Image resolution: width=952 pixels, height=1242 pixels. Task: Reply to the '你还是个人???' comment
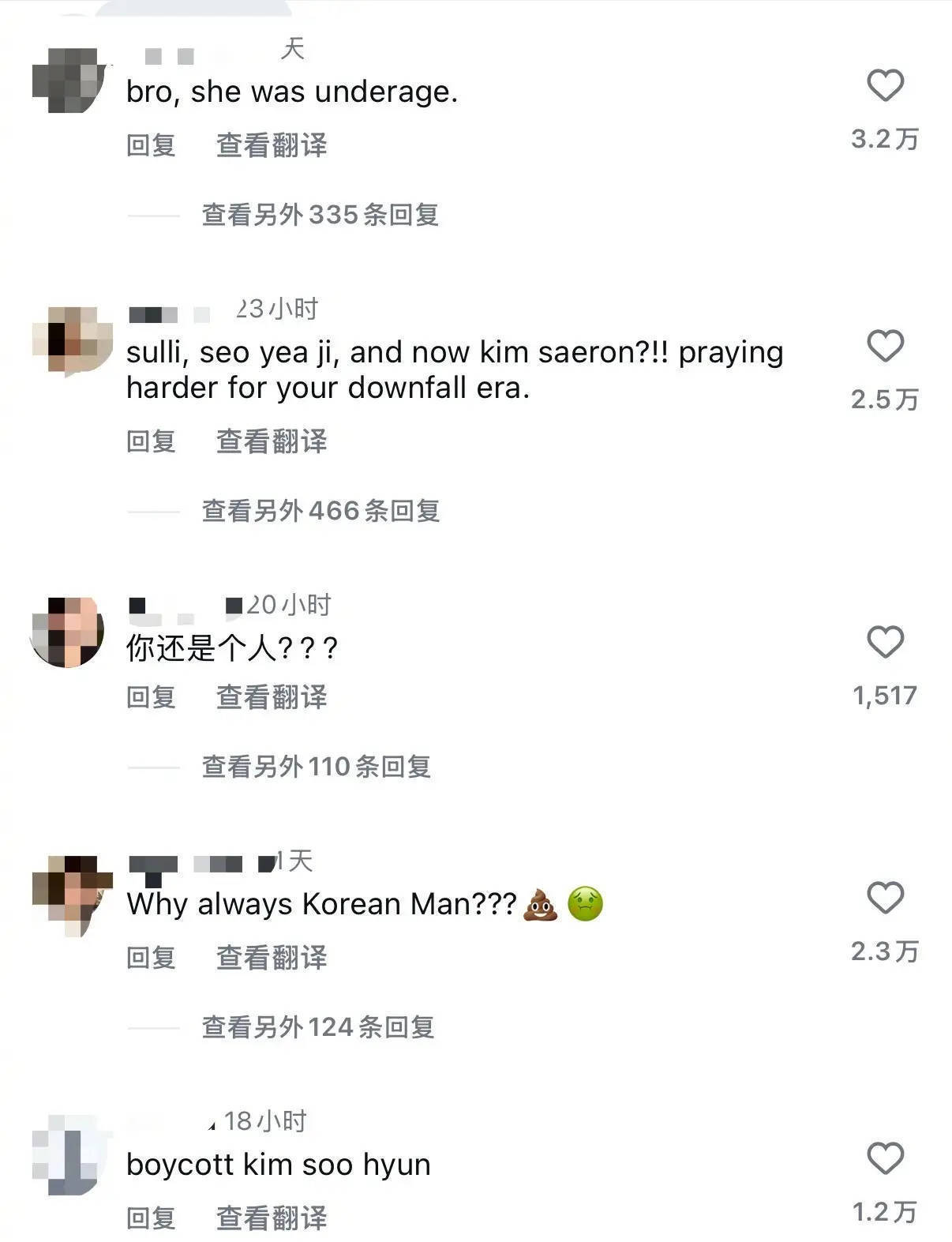coord(151,697)
